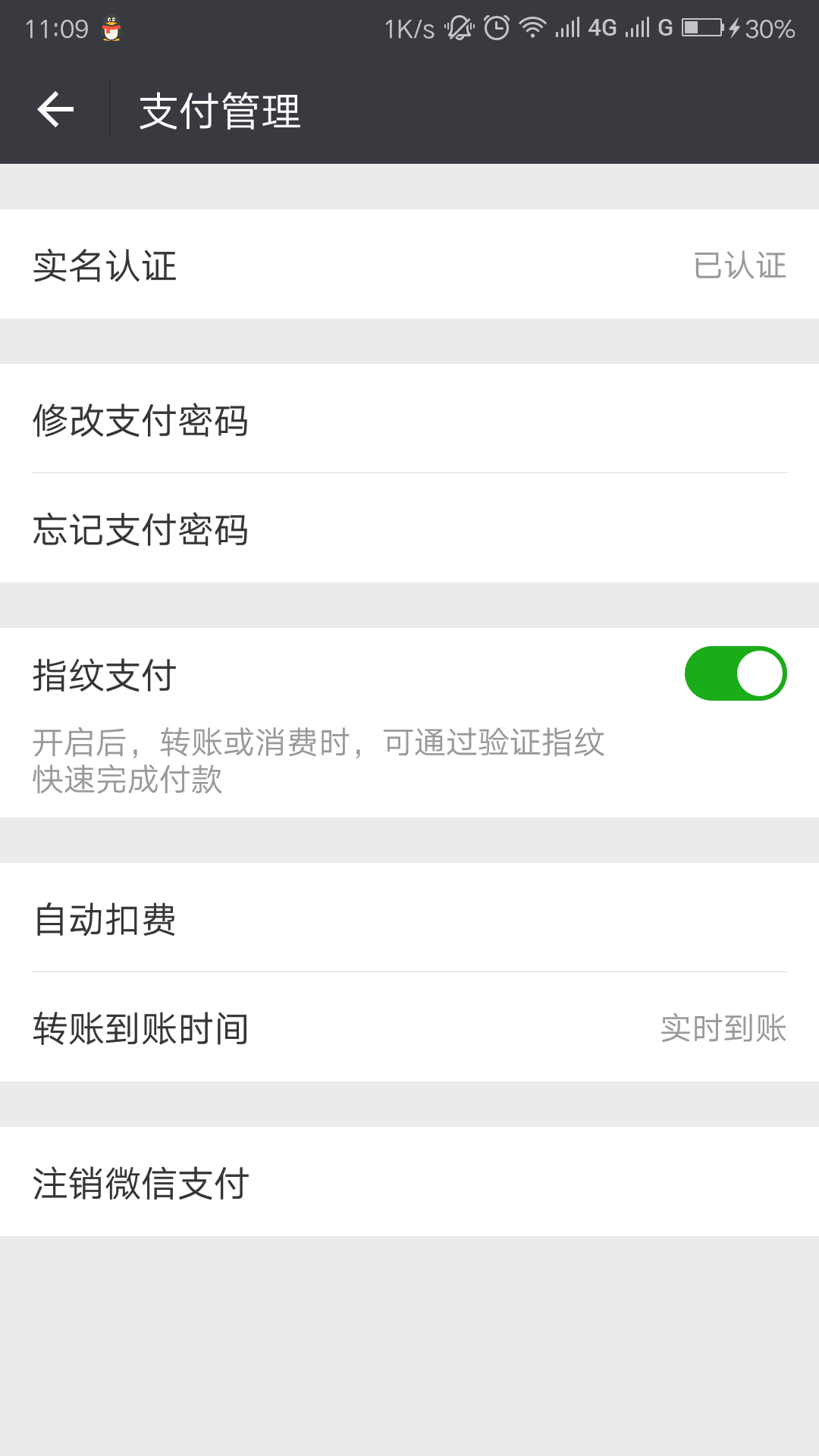The image size is (819, 1456).
Task: Open 忘记支付密码
Action: (409, 528)
